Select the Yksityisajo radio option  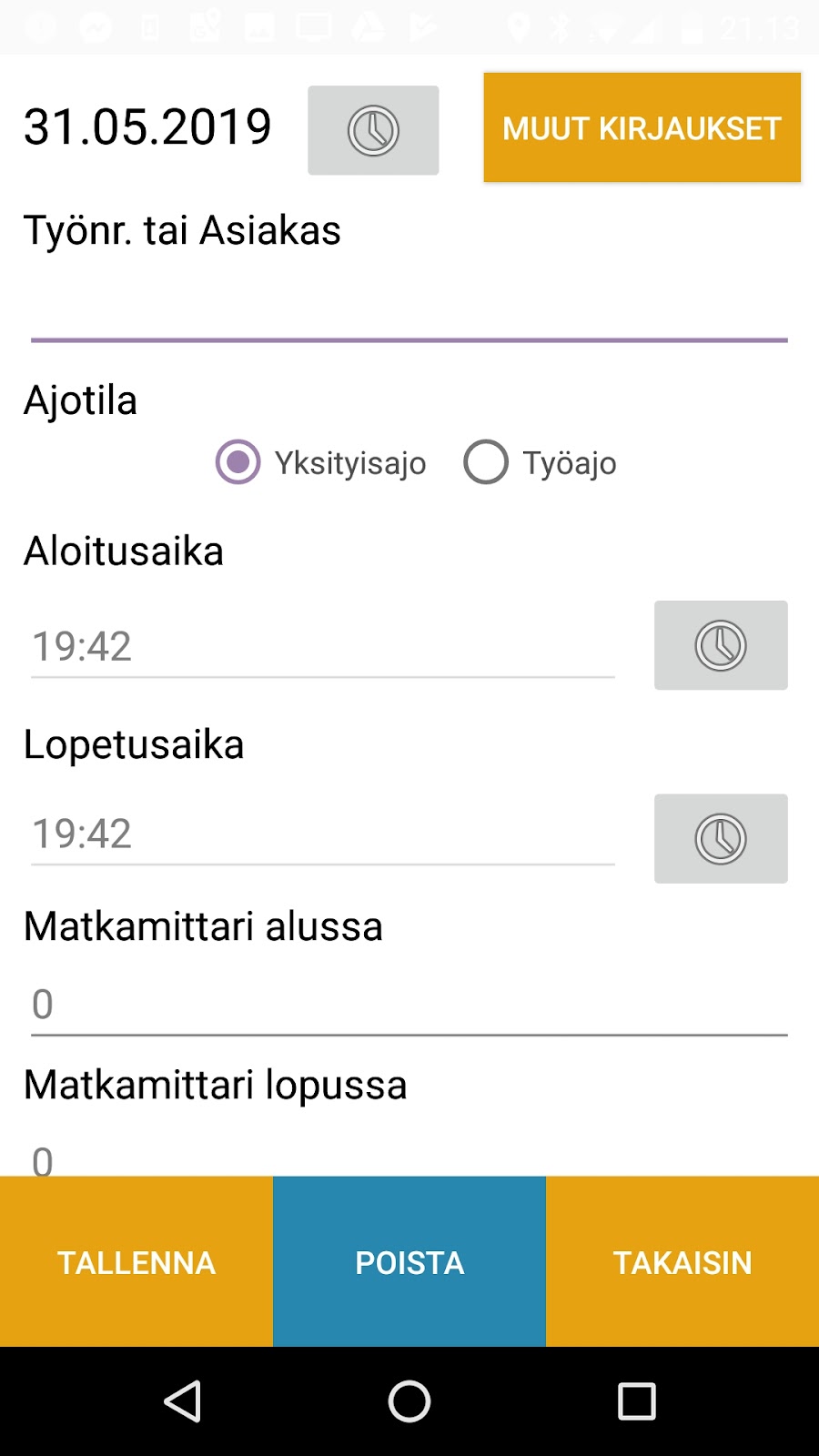click(x=321, y=462)
